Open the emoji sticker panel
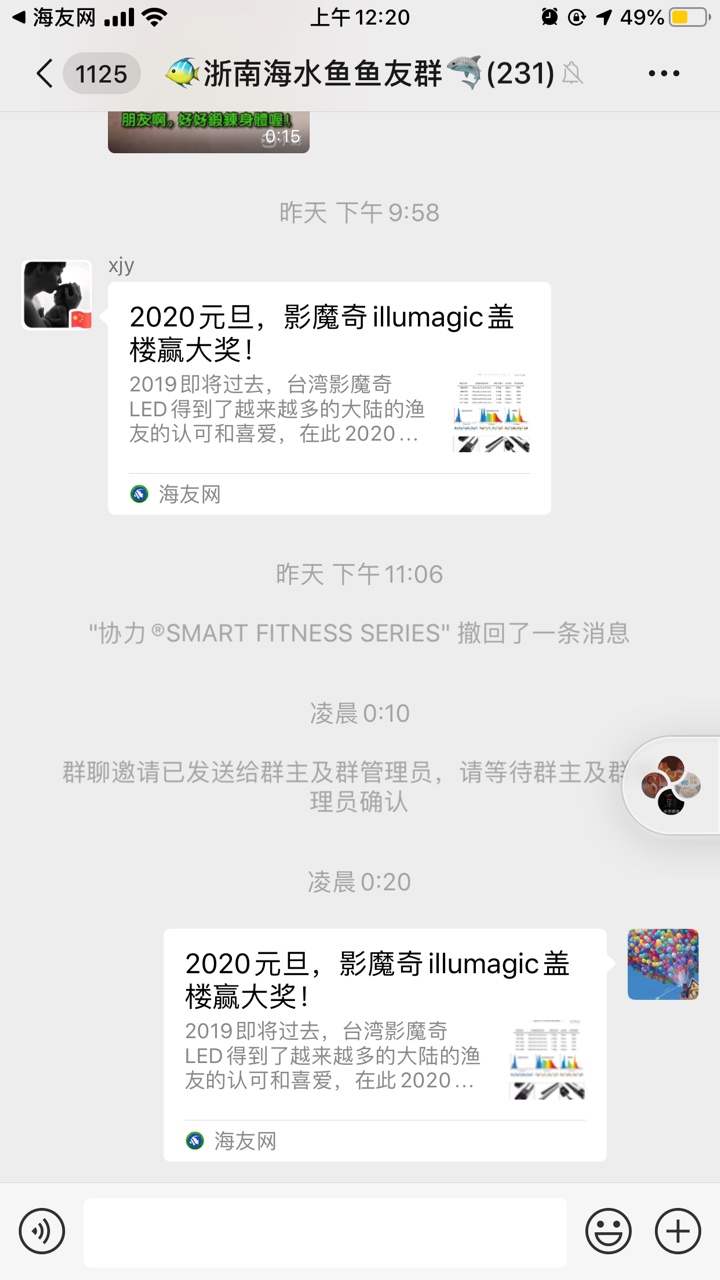The width and height of the screenshot is (720, 1280). (x=608, y=1230)
